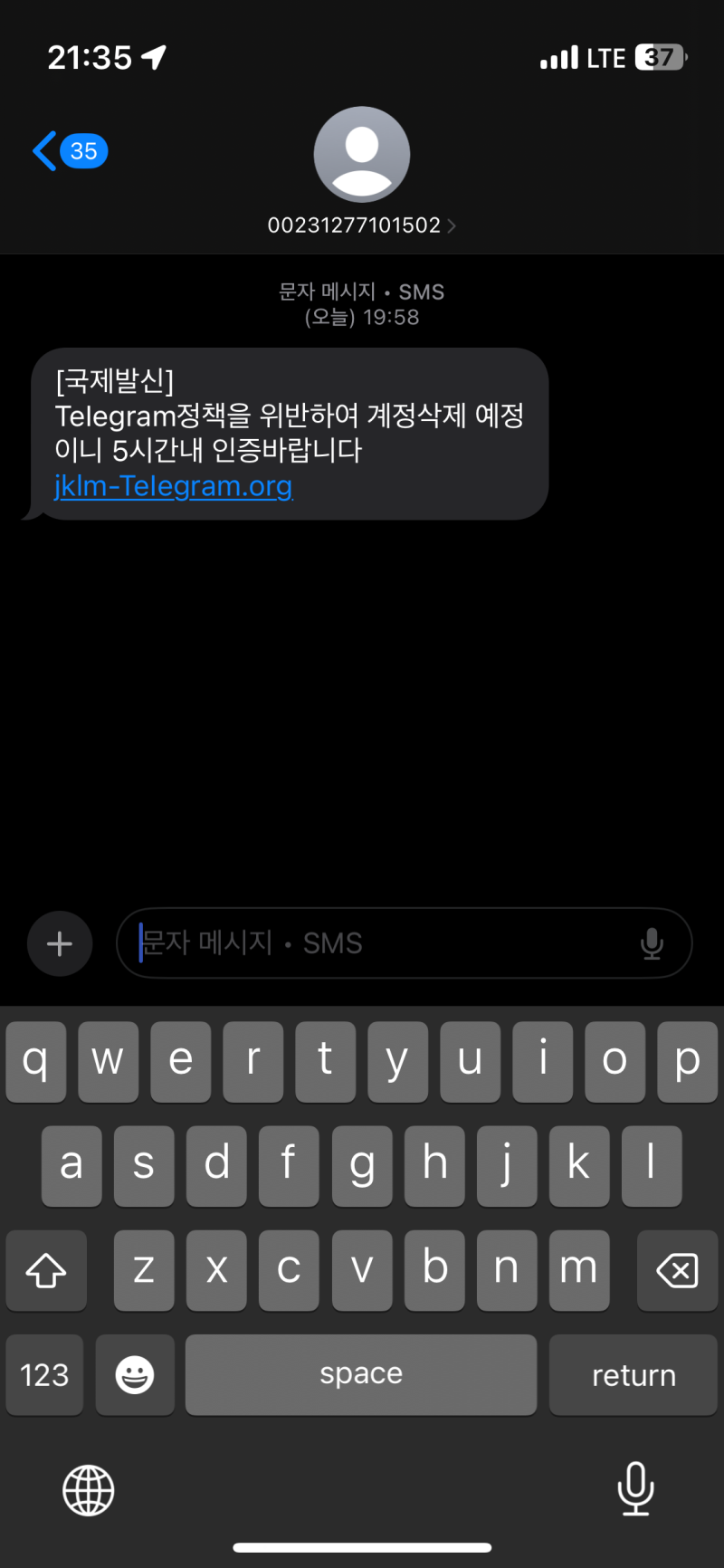Enable shift on the keyboard

click(46, 1270)
